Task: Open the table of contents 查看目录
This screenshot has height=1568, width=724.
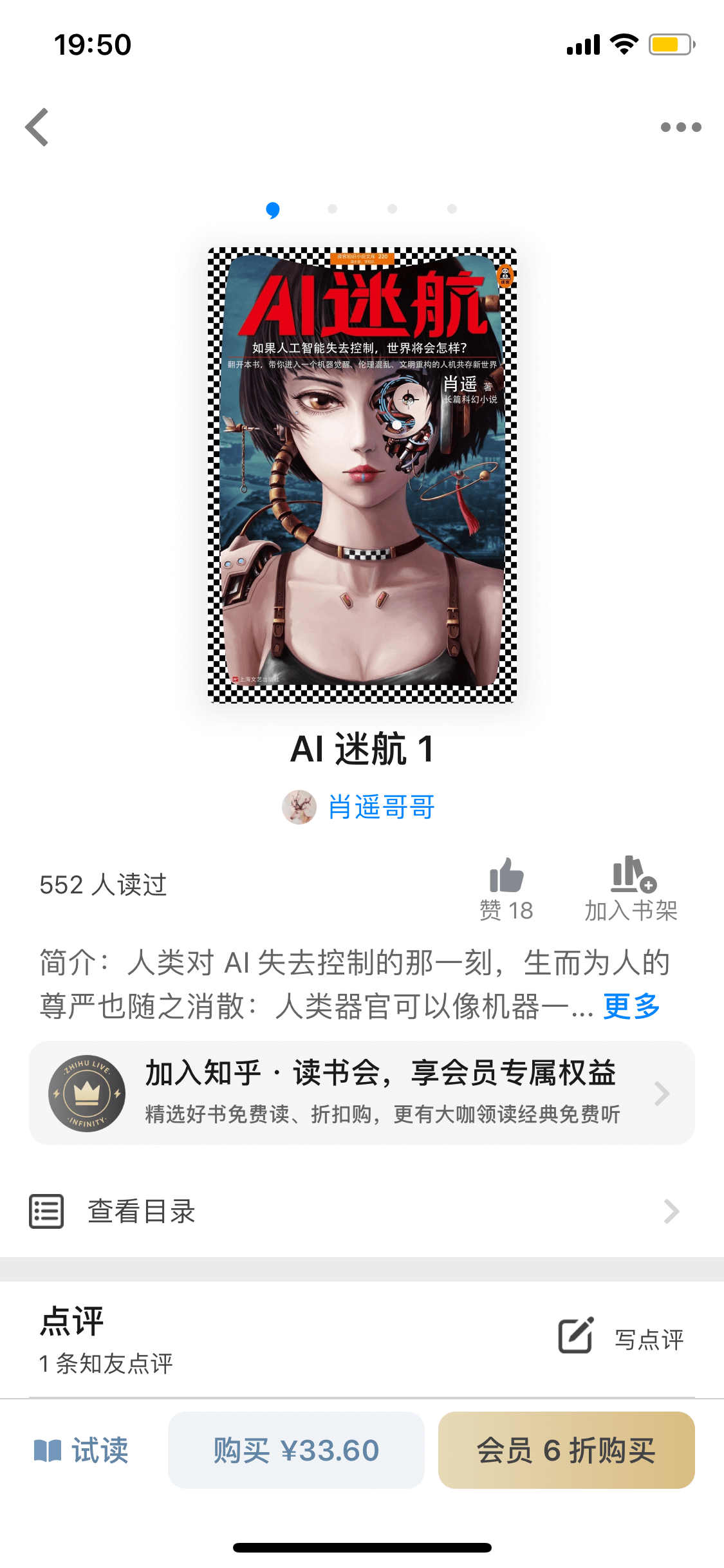Action: point(362,1211)
